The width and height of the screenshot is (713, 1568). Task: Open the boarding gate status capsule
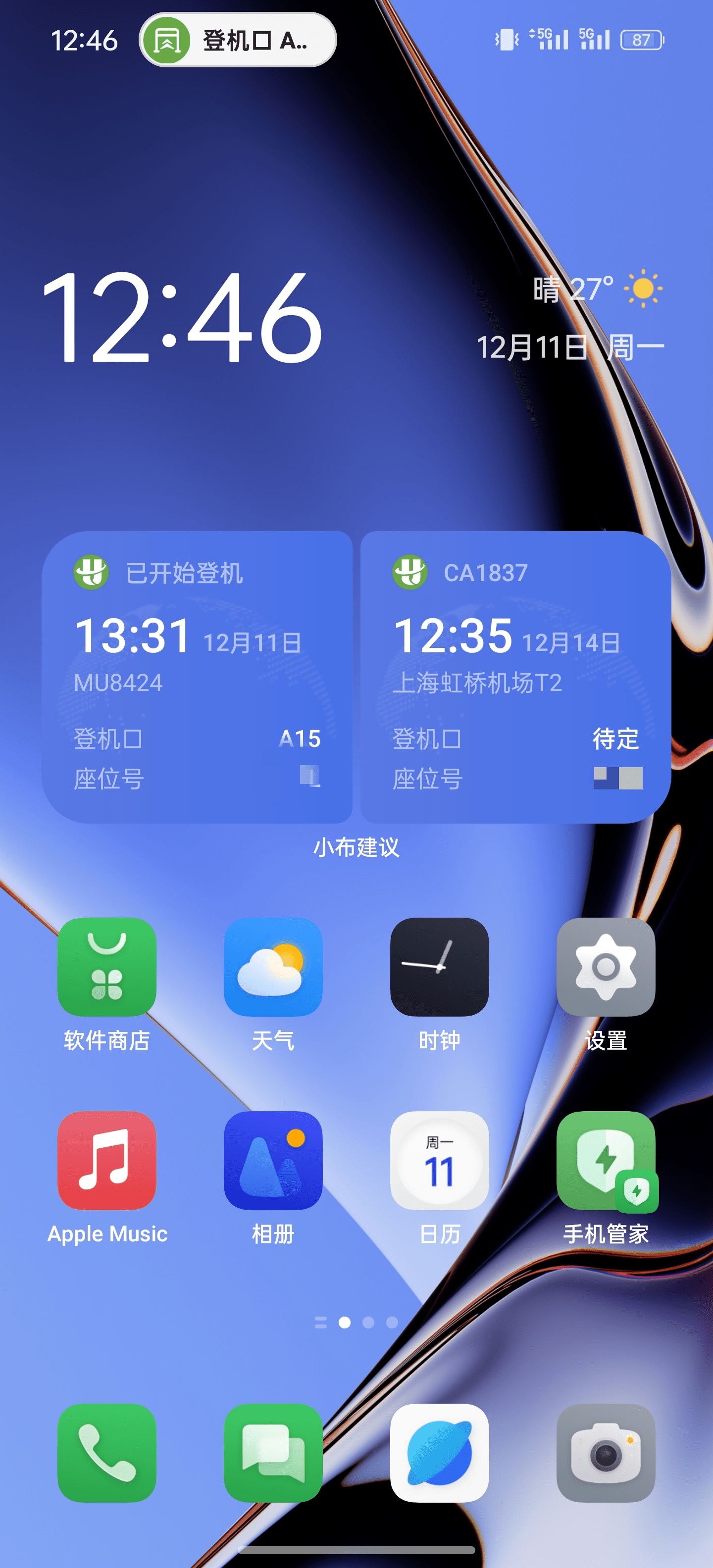pyautogui.click(x=238, y=40)
